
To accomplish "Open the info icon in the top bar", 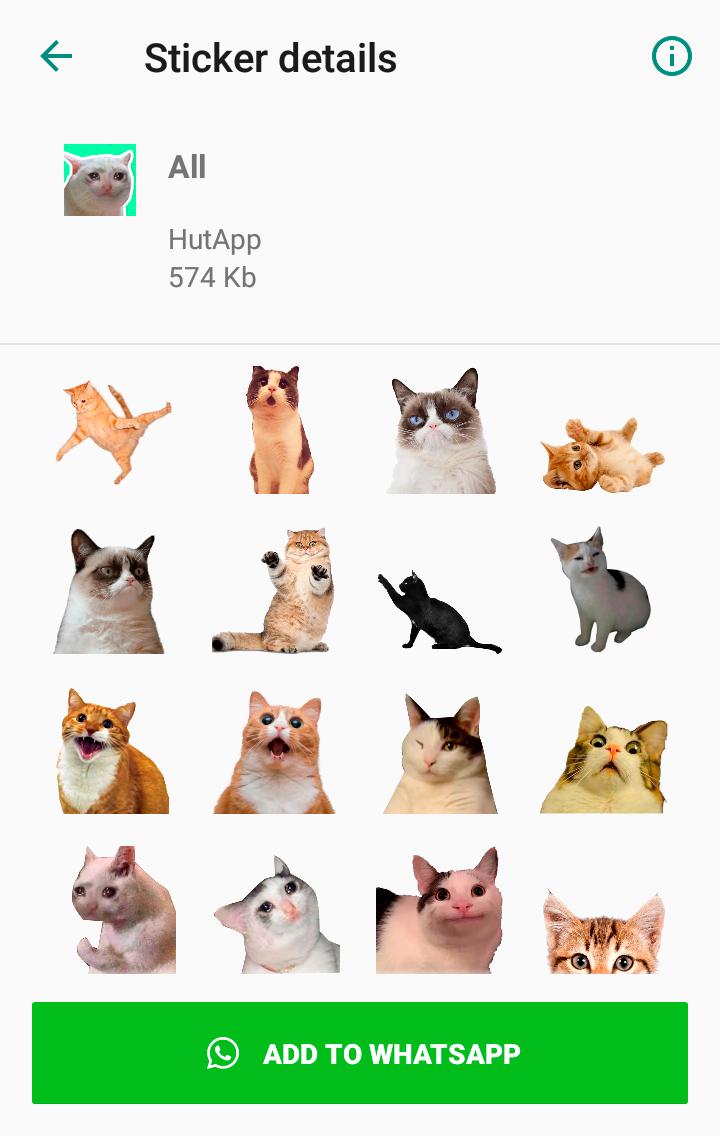I will (x=671, y=57).
